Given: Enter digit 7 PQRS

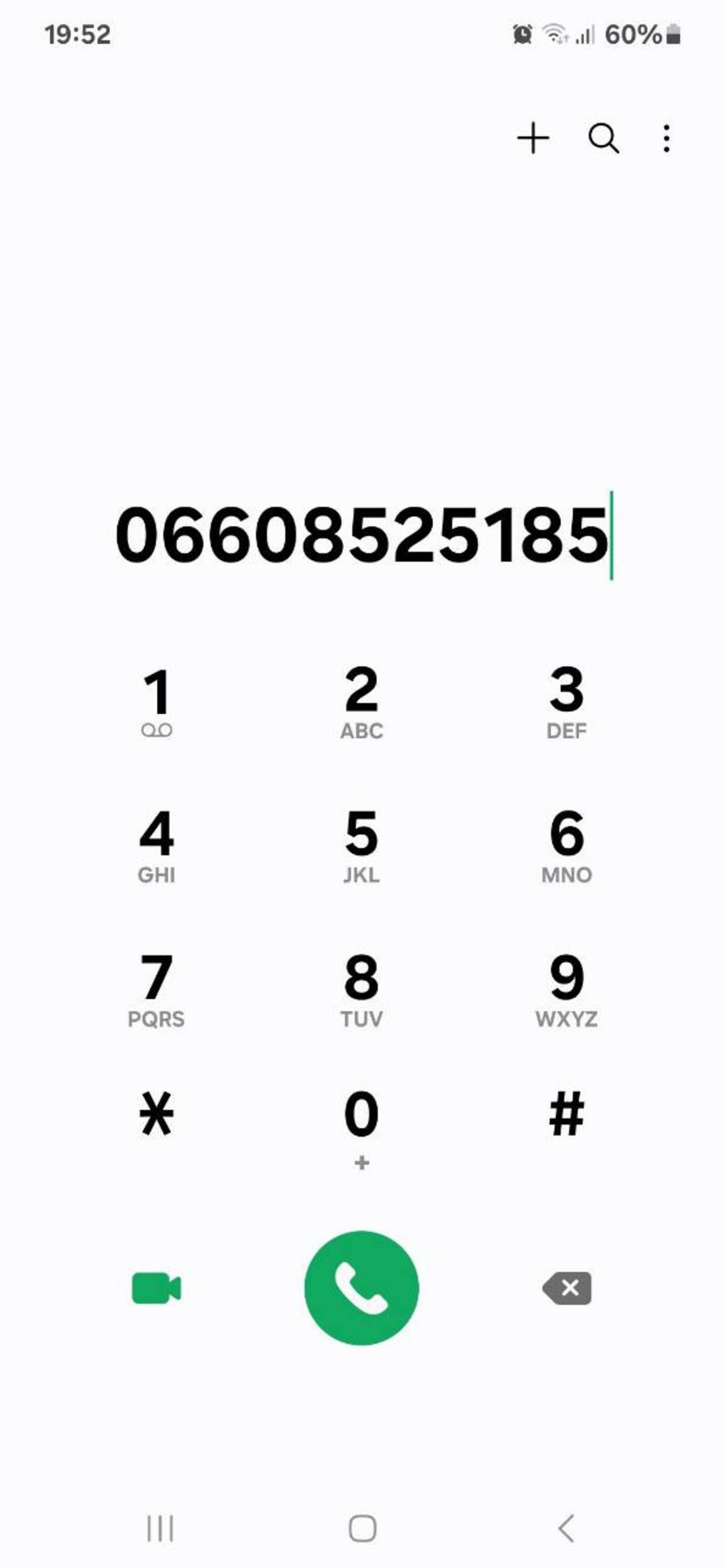Looking at the screenshot, I should click(157, 989).
